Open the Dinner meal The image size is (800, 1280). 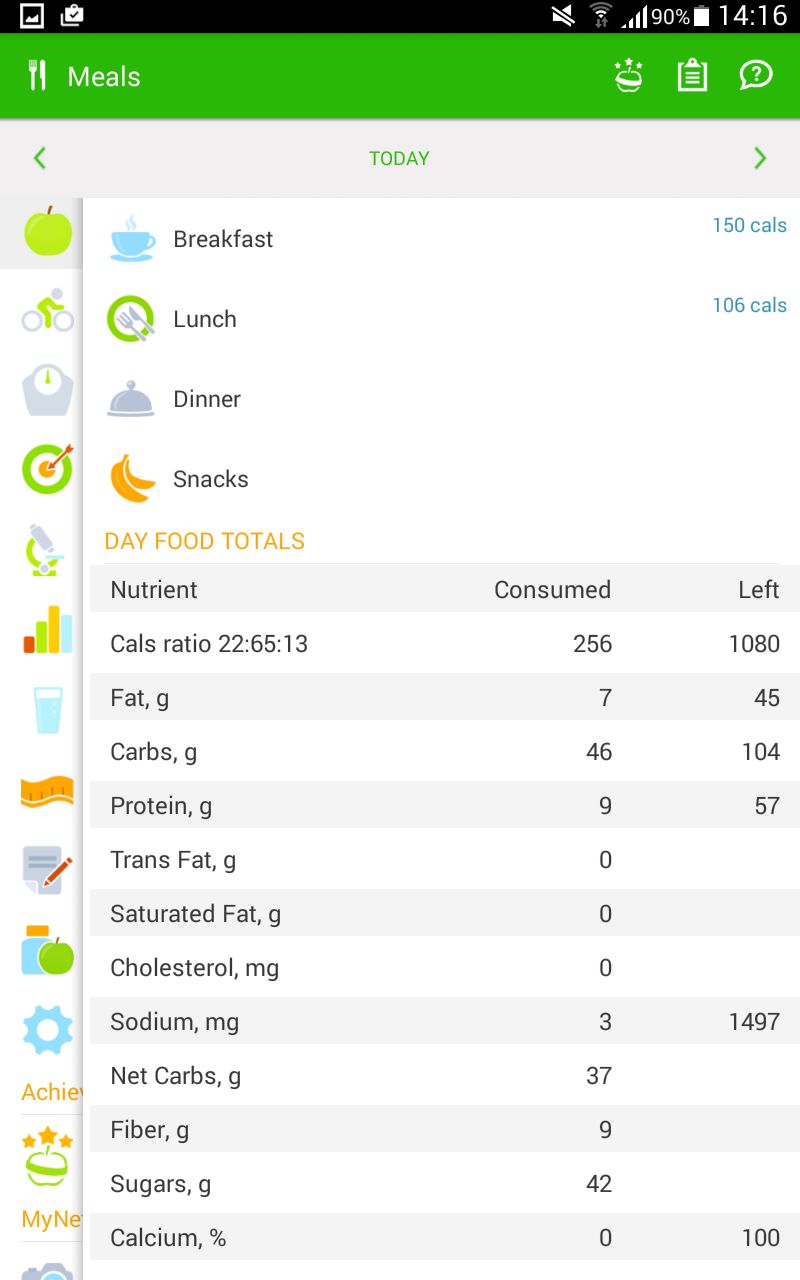[207, 399]
